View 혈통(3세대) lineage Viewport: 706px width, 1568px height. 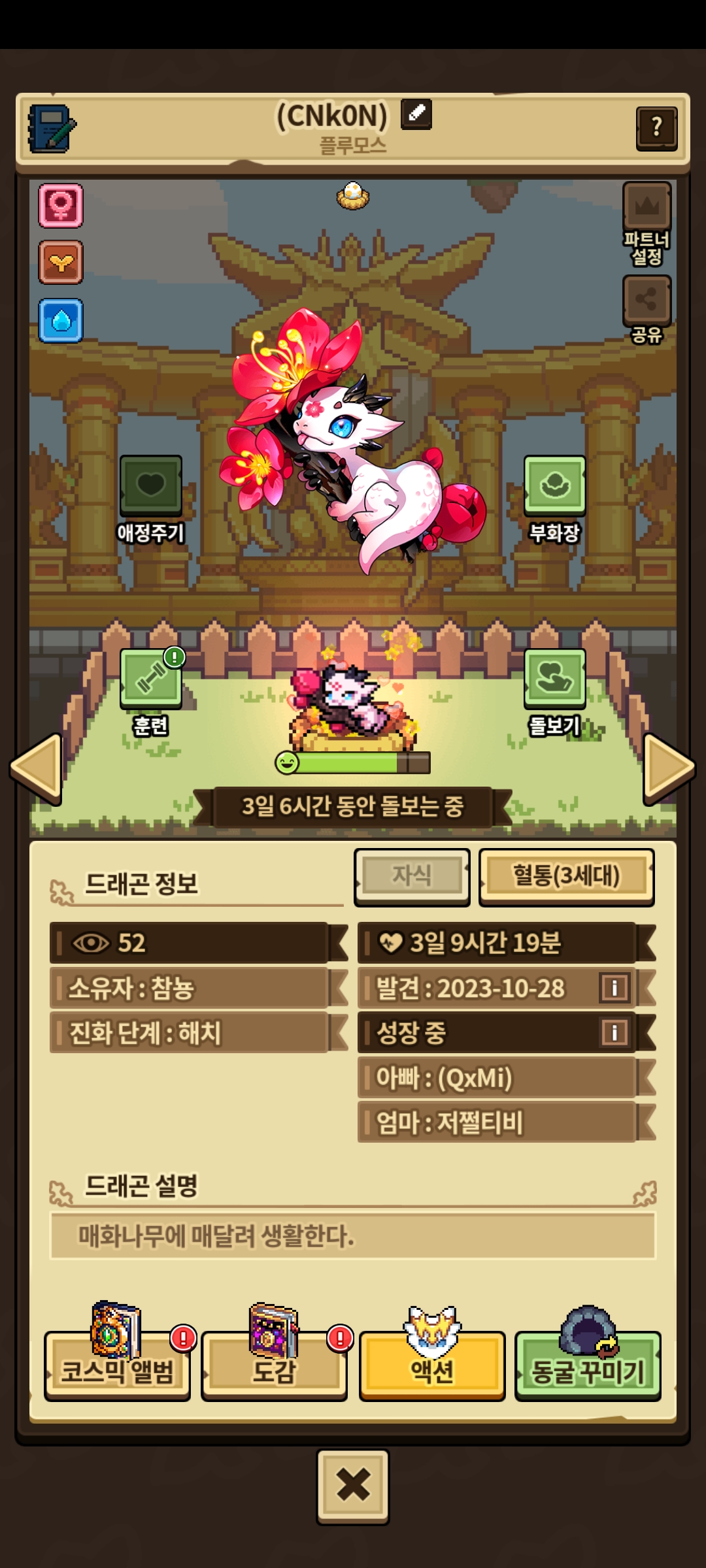coord(566,876)
